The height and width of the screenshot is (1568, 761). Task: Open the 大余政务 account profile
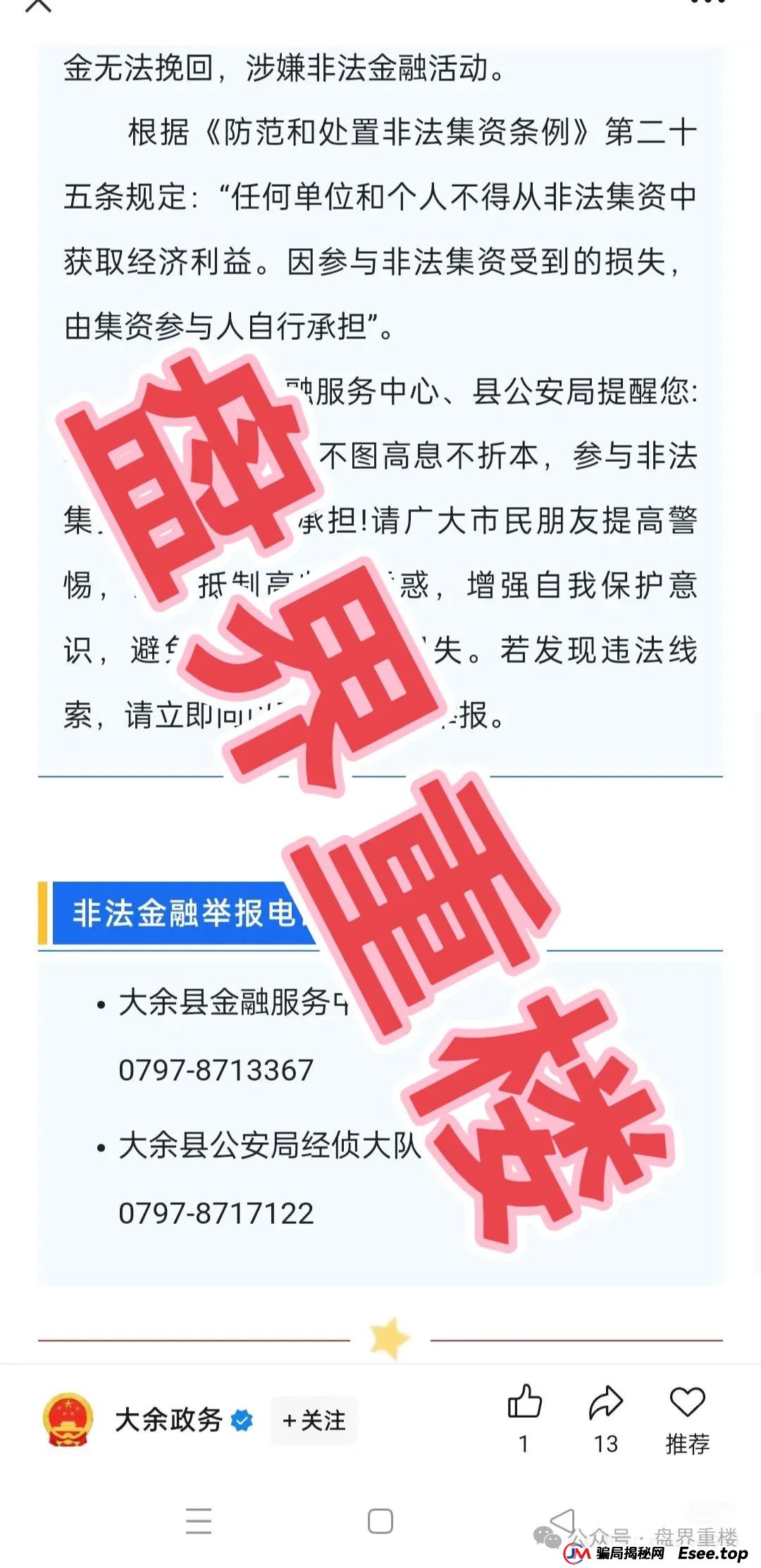pos(168,1421)
